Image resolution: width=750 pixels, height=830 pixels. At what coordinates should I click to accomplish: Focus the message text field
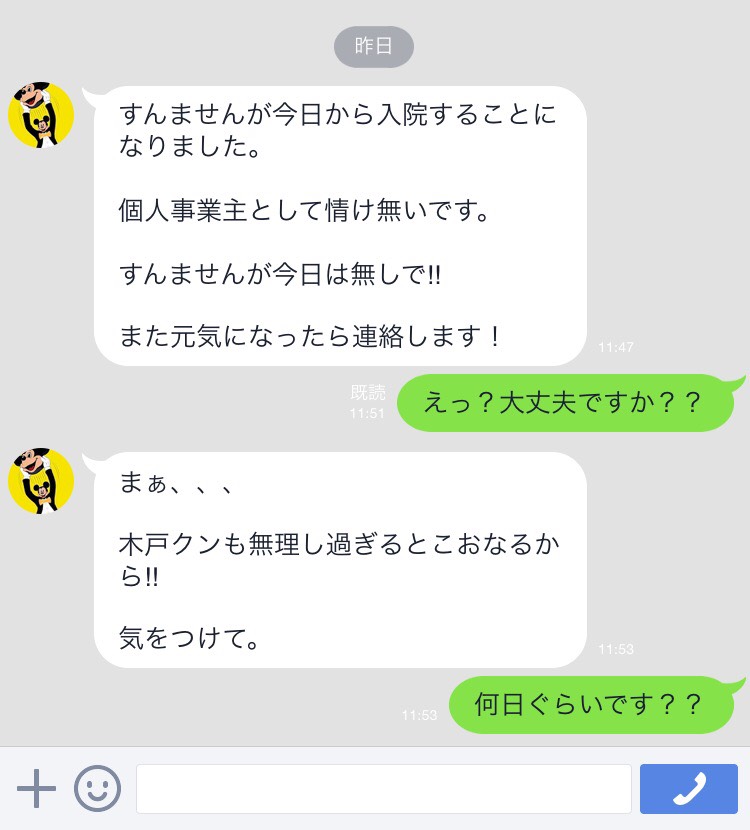pyautogui.click(x=383, y=789)
